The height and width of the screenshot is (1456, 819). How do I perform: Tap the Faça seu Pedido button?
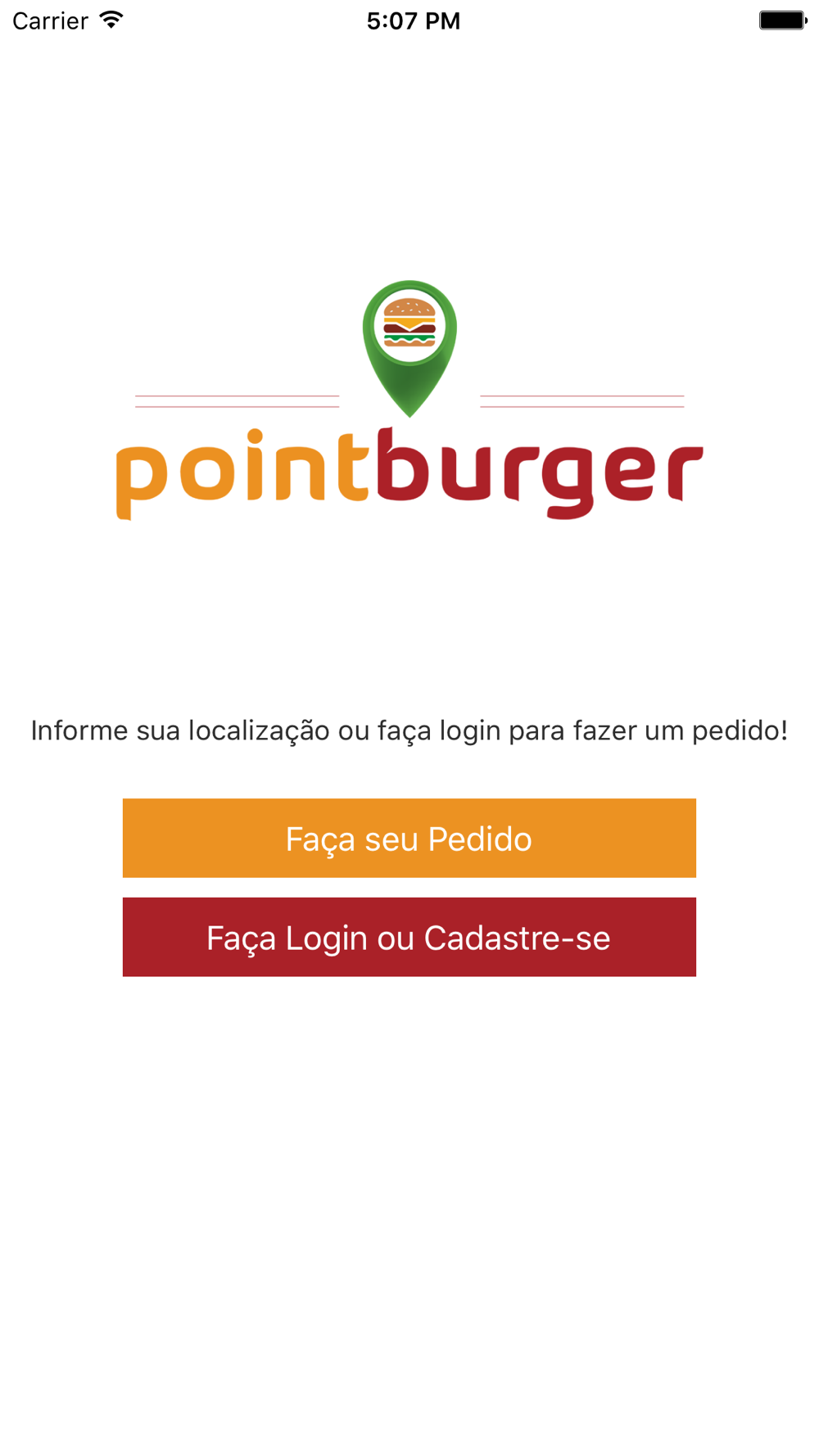[x=409, y=838]
